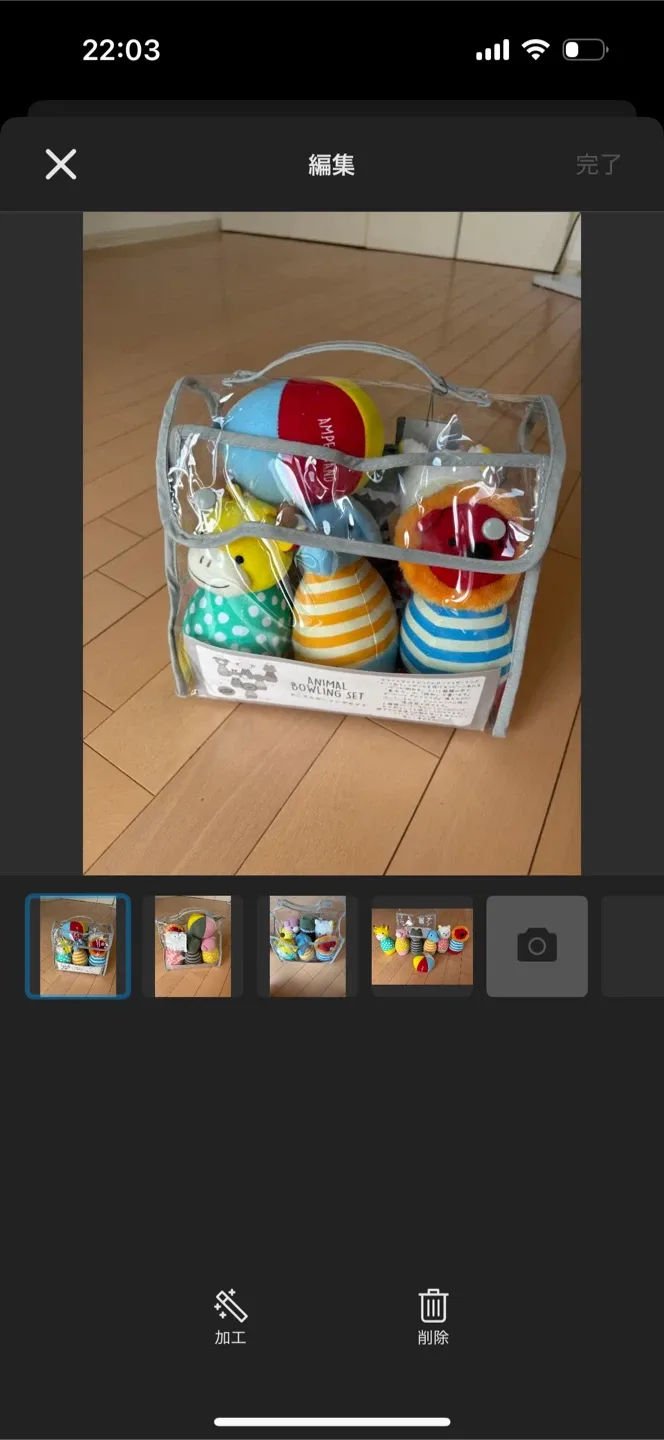Close the edit screen with X
The width and height of the screenshot is (664, 1440).
click(x=61, y=164)
